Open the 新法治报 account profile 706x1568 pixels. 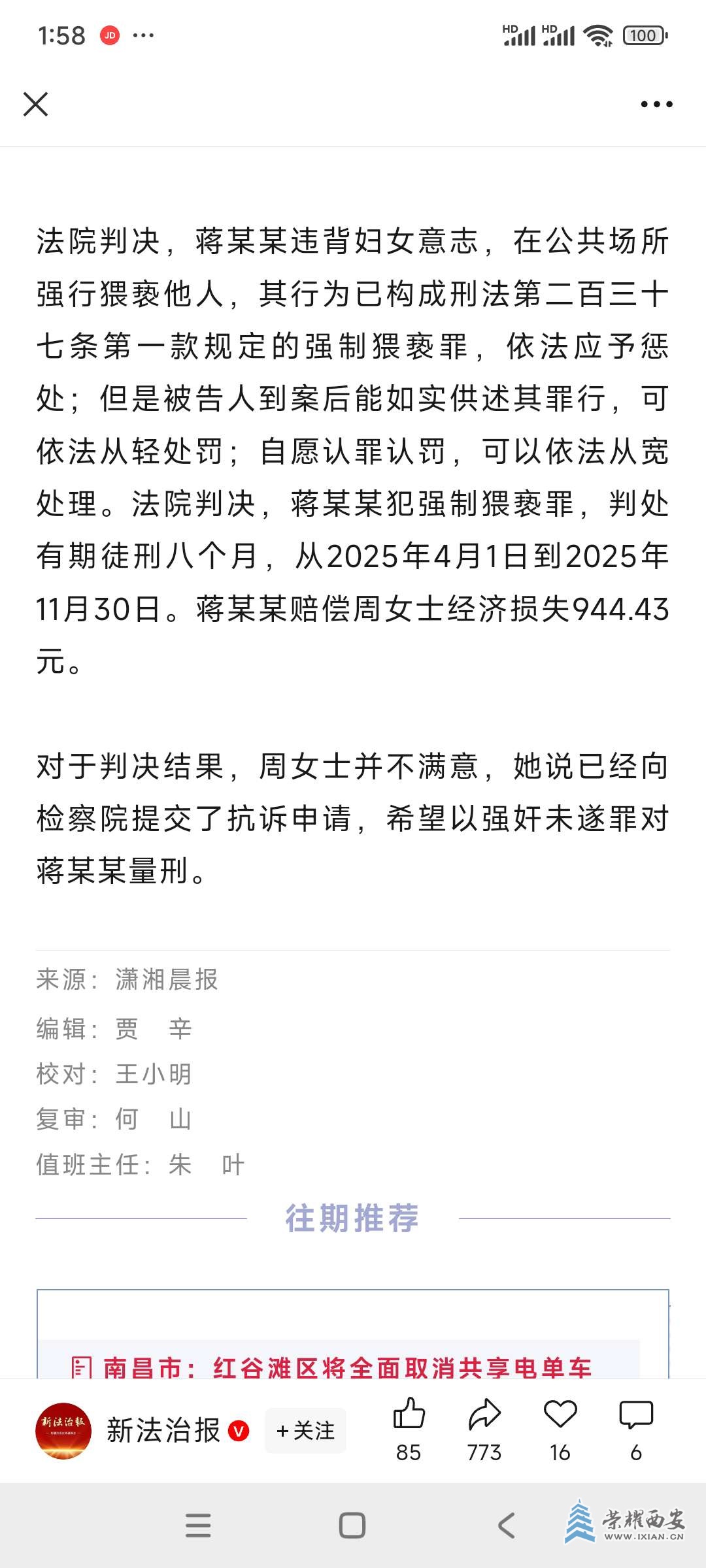(163, 1431)
